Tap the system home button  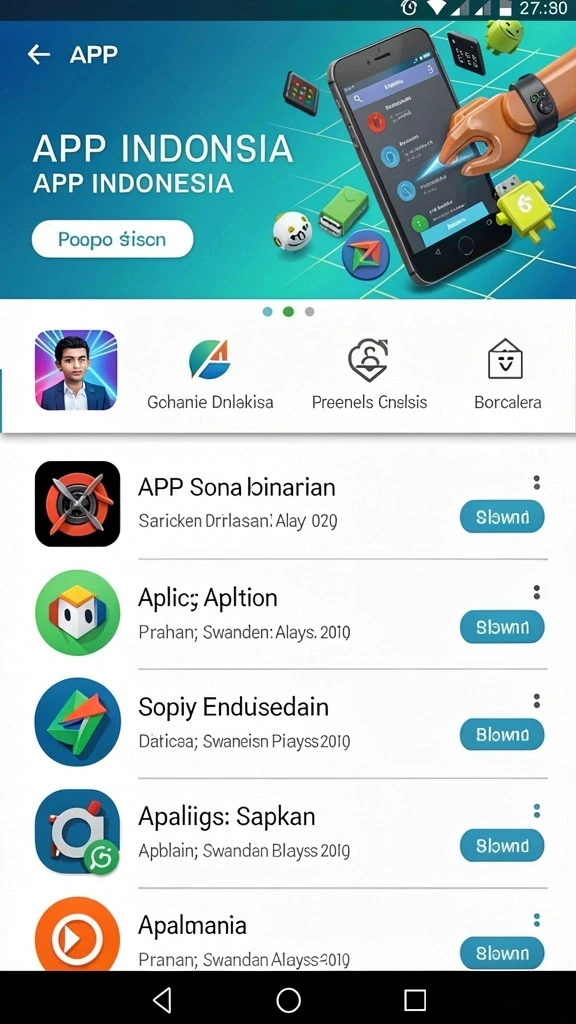288,999
